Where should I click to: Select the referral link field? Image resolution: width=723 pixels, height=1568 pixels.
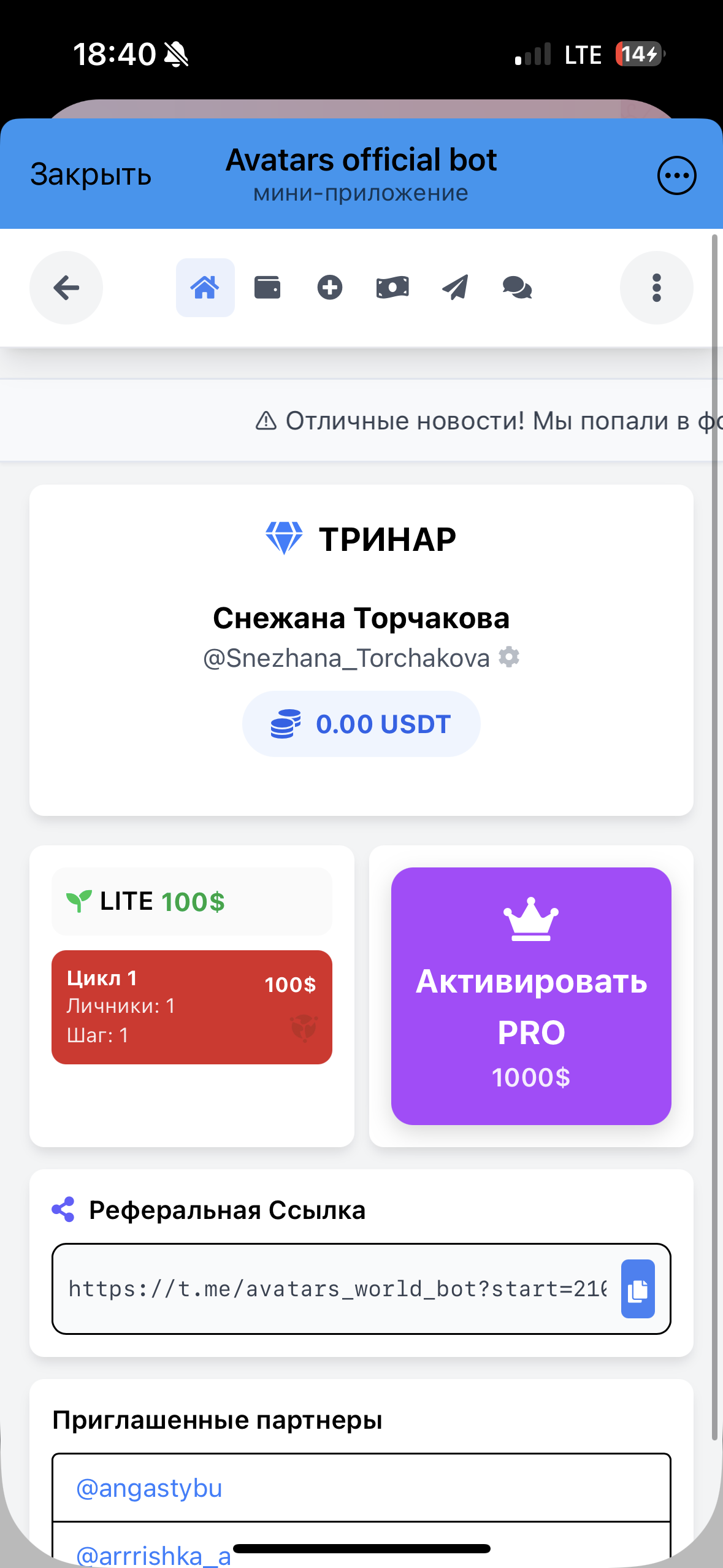tap(337, 1289)
